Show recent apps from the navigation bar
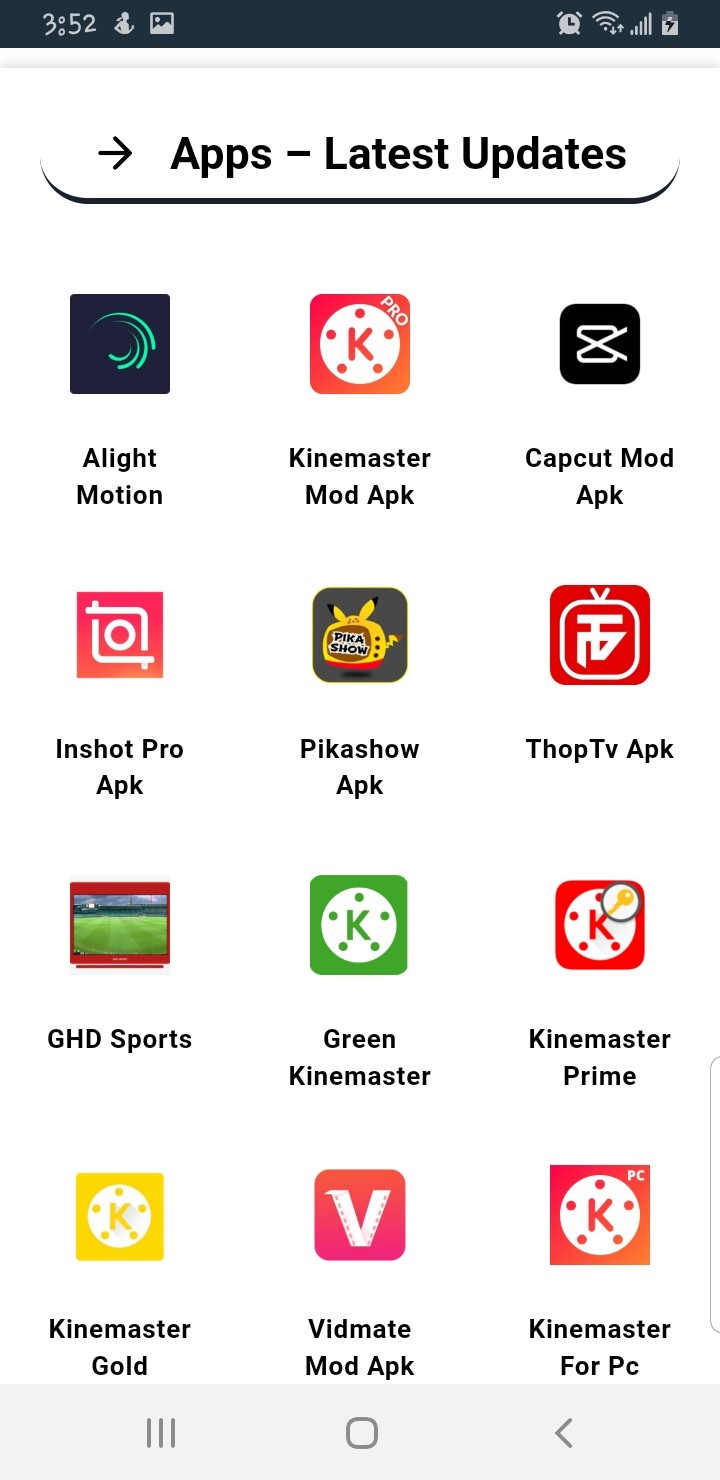720x1480 pixels. 161,1433
